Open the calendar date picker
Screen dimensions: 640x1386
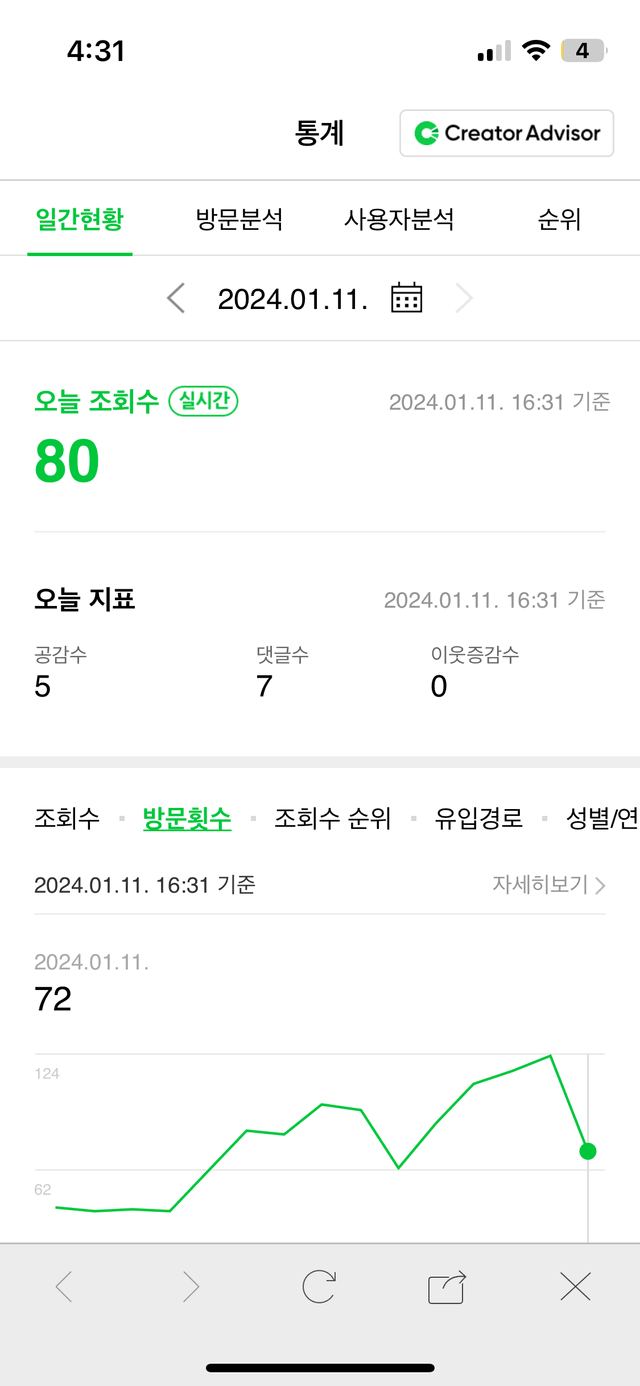point(407,298)
